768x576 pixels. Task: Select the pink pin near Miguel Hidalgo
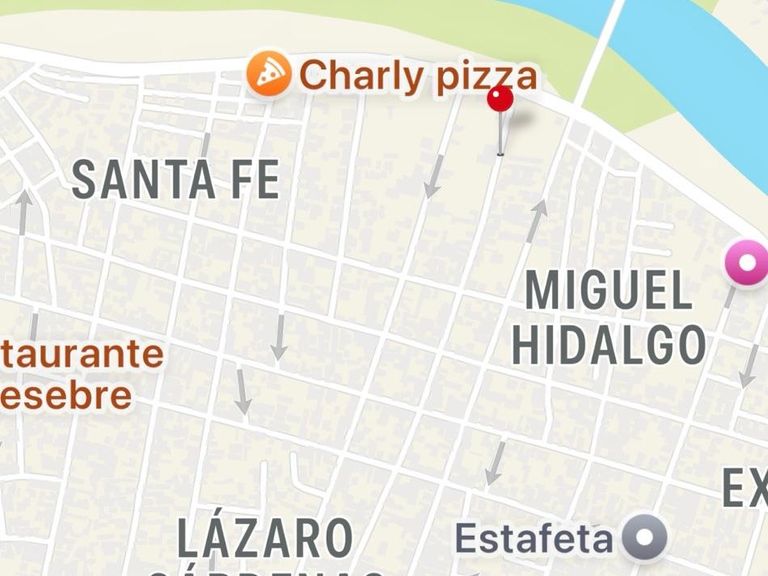746,263
